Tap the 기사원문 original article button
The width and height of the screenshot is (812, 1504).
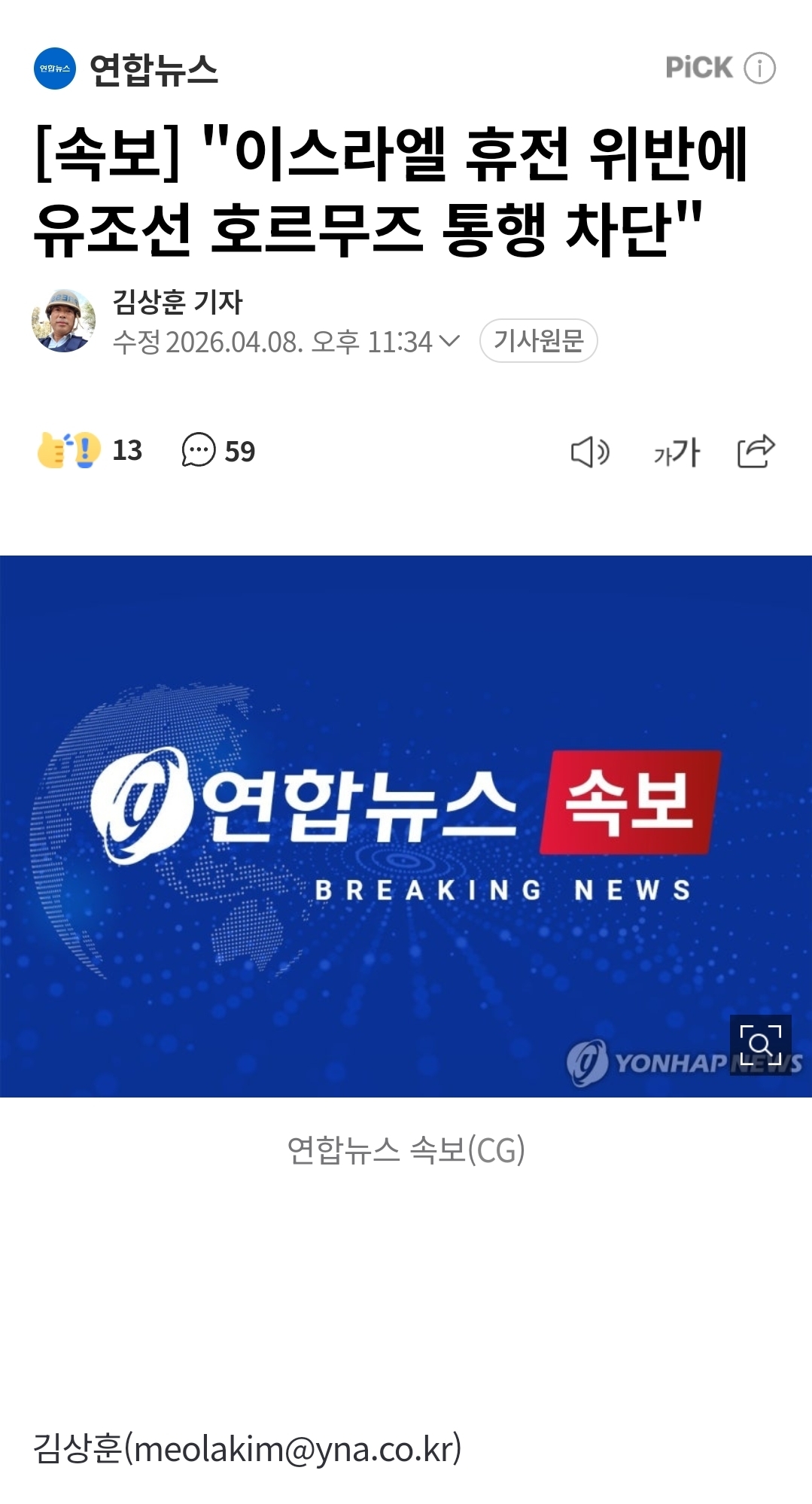point(539,341)
